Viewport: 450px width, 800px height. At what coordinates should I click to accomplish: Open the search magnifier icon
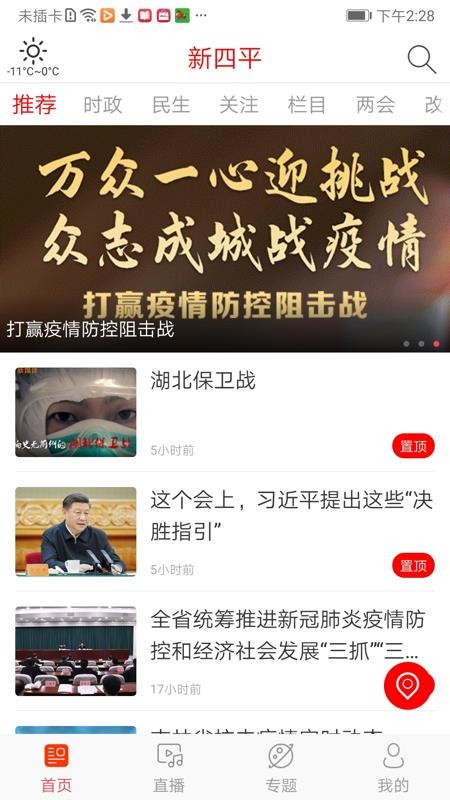pyautogui.click(x=421, y=60)
